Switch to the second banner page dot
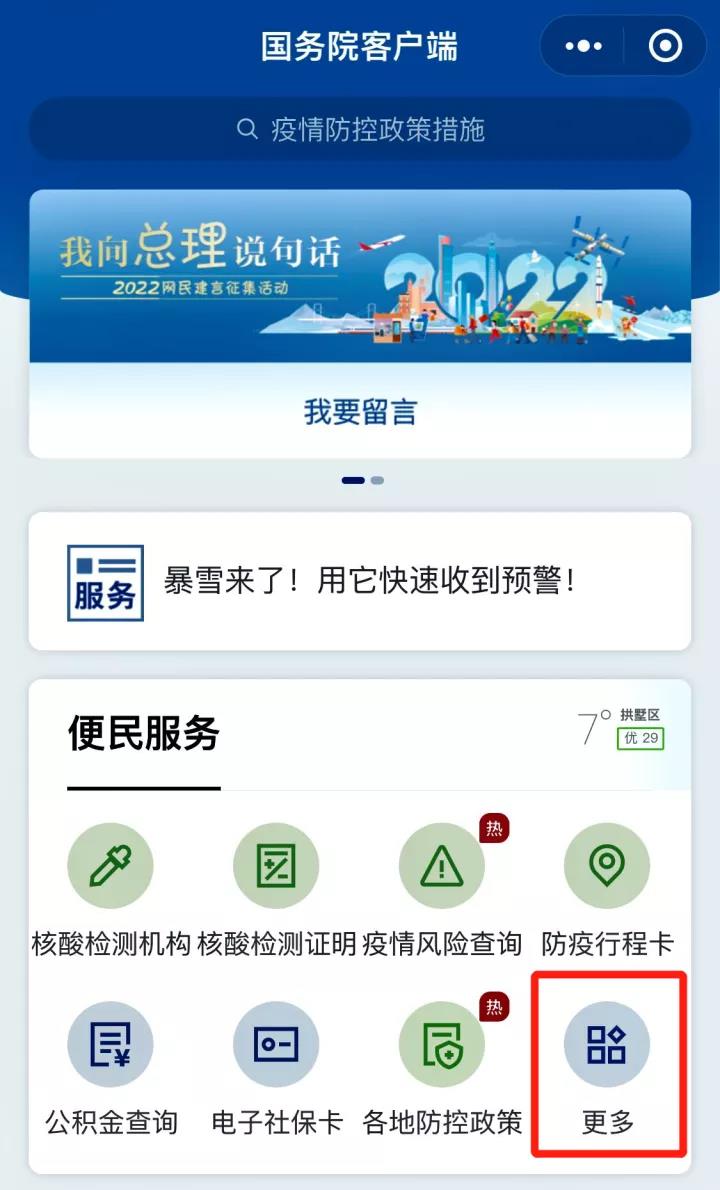Image resolution: width=720 pixels, height=1190 pixels. [377, 480]
